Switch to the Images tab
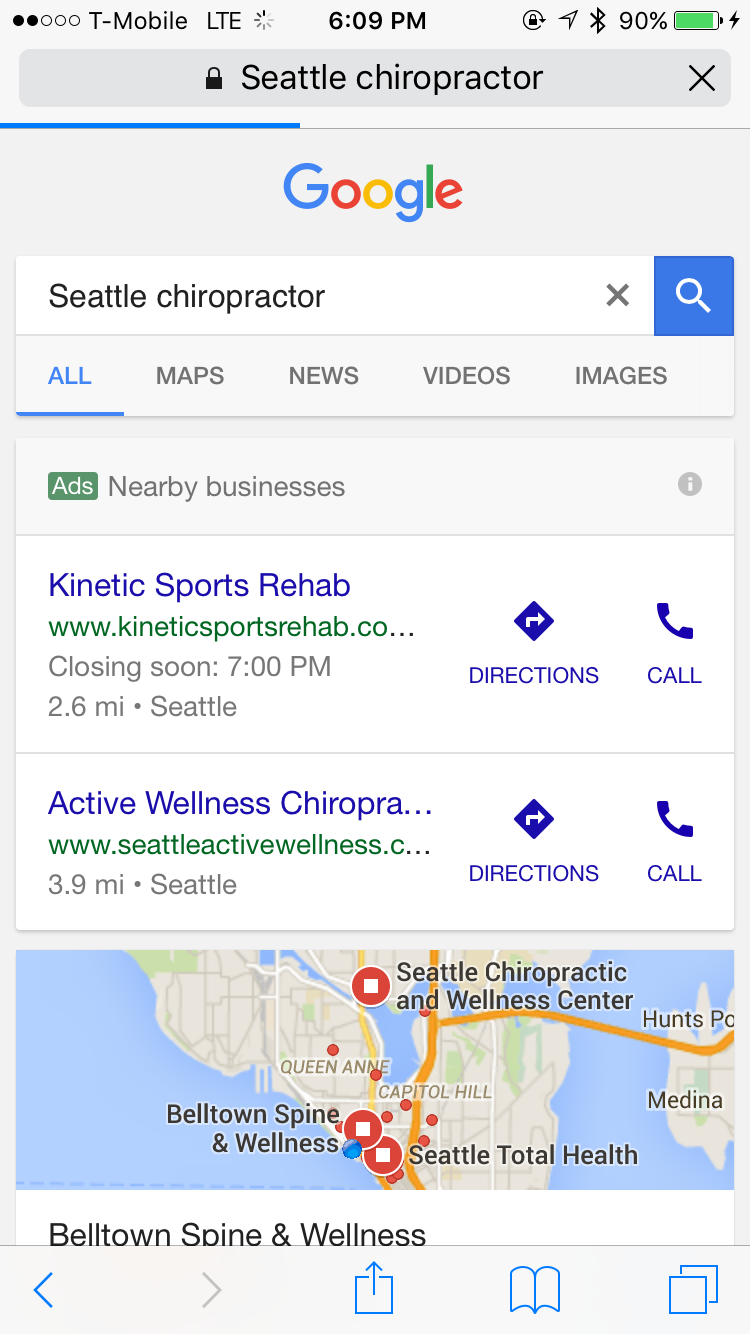Viewport: 750px width, 1334px height. (620, 376)
